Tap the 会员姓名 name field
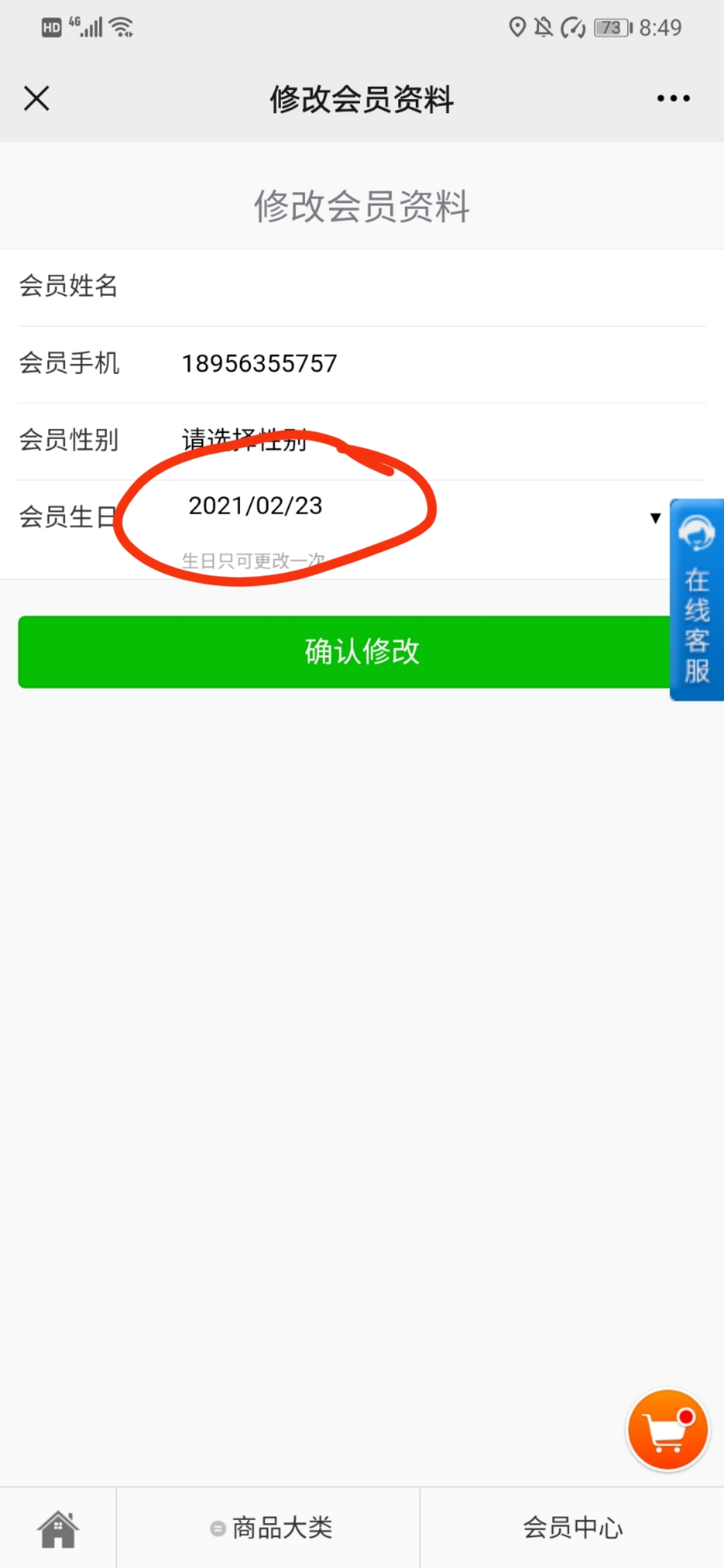This screenshot has height=1568, width=724. [x=442, y=287]
